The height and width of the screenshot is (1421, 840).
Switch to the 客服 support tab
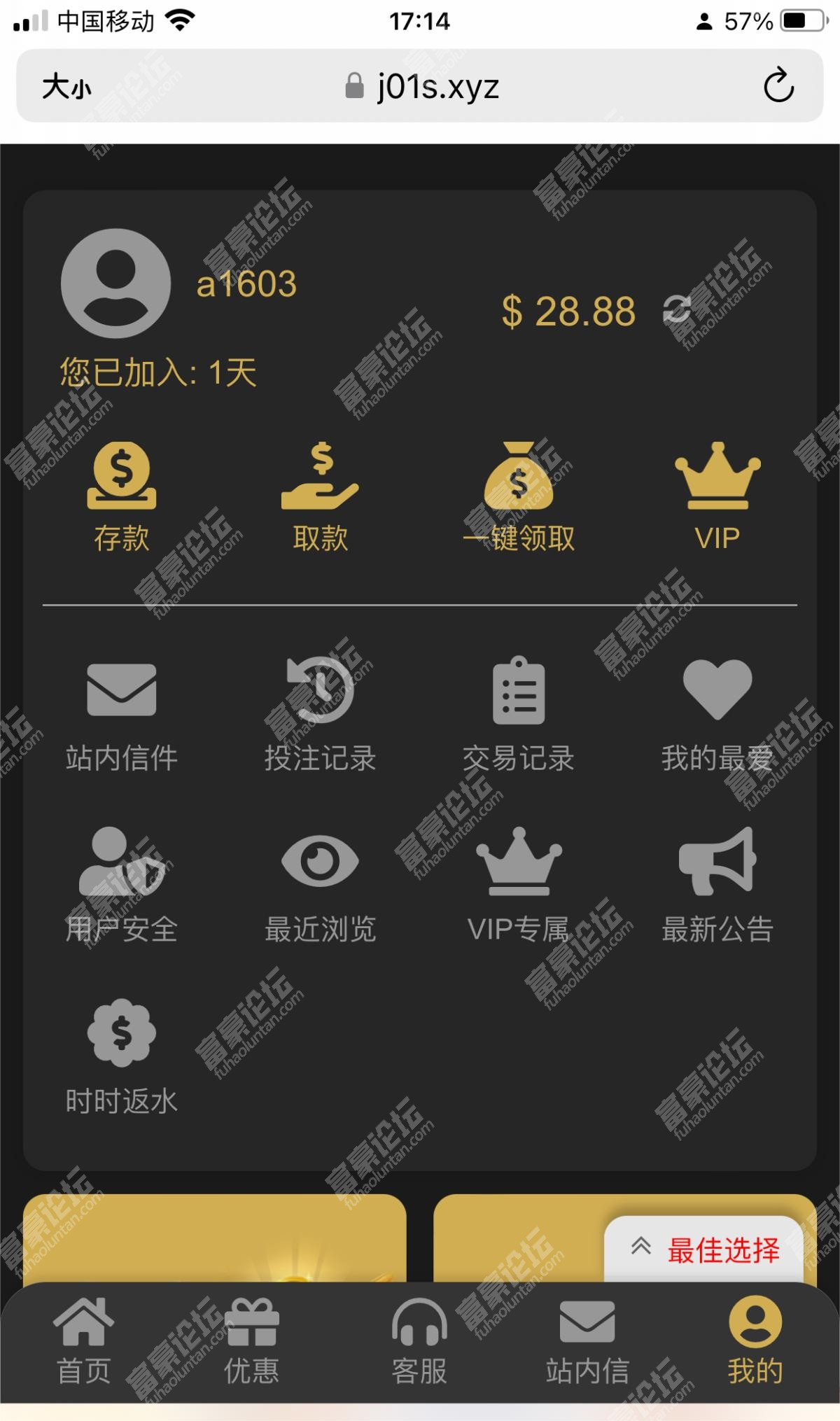[x=419, y=1342]
